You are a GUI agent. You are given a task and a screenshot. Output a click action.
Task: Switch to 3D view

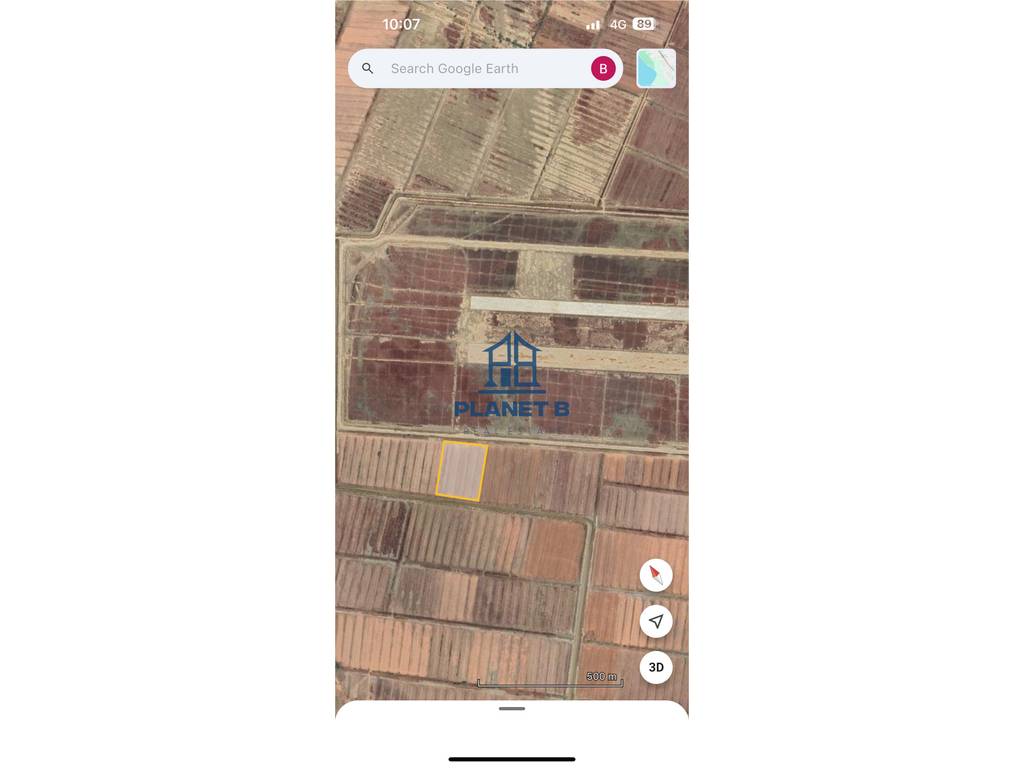(656, 667)
